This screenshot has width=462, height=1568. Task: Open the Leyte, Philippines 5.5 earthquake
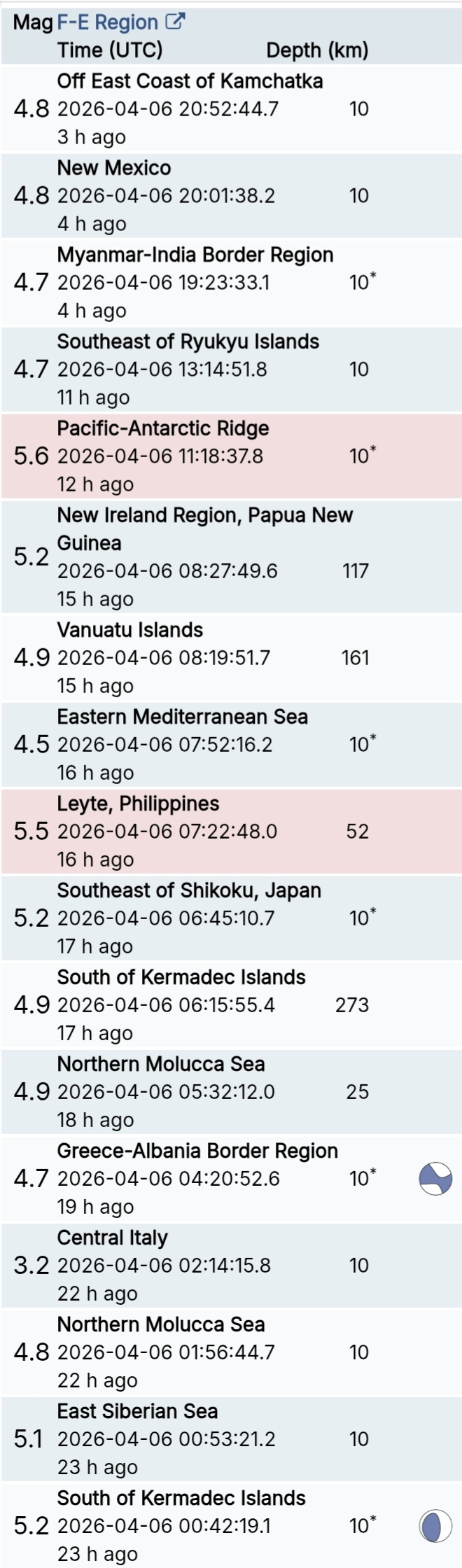138,804
